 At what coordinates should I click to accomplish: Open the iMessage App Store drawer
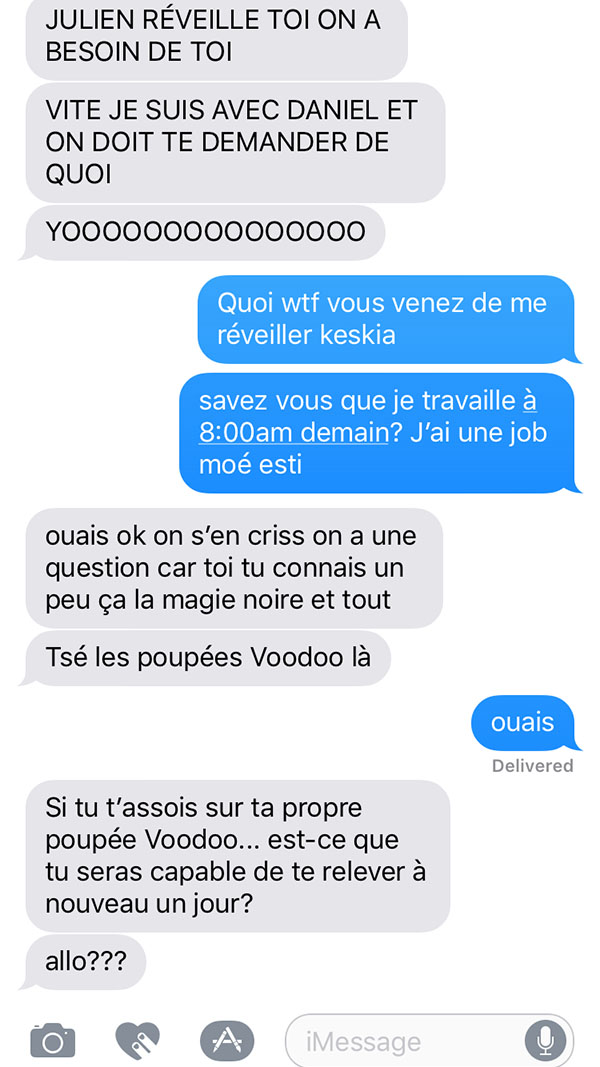click(227, 1040)
